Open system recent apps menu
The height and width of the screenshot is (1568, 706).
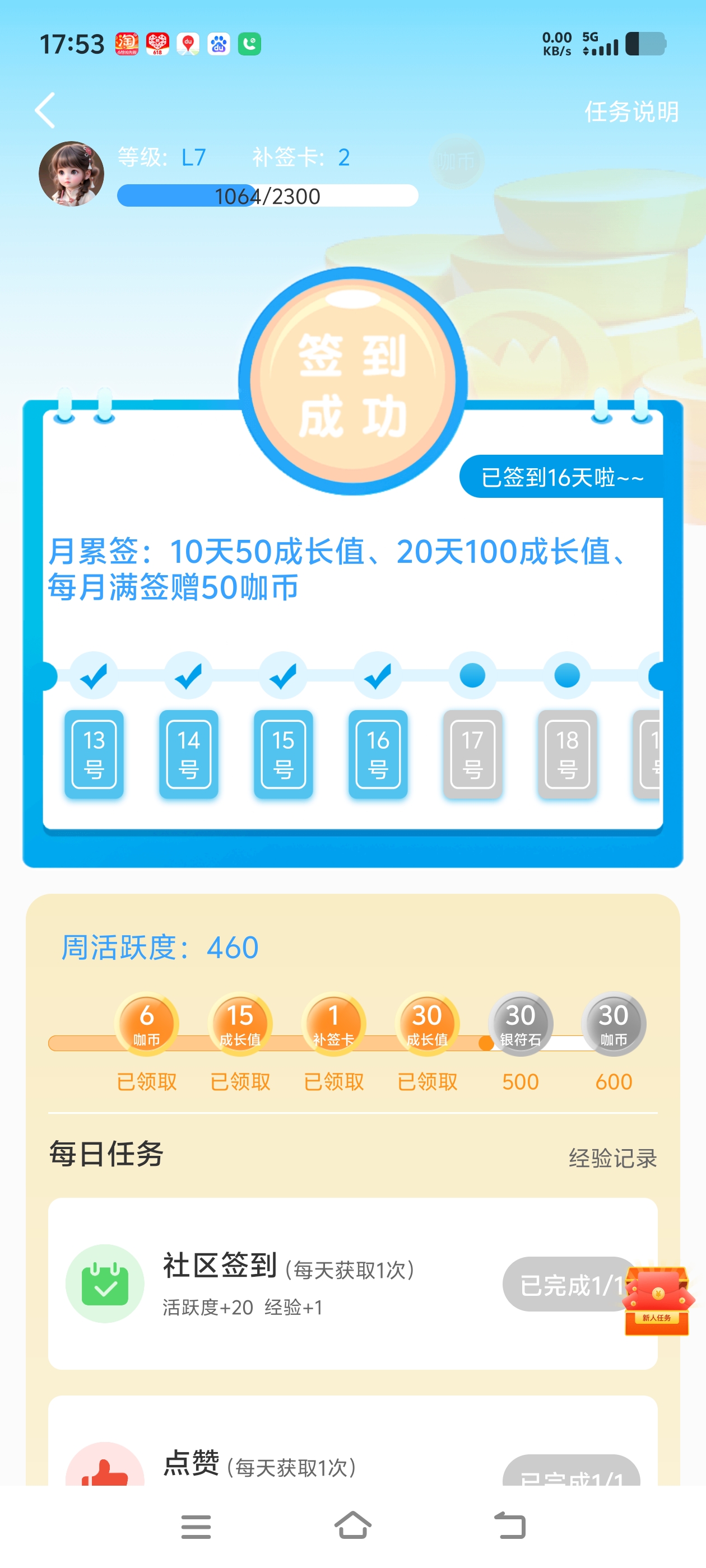pos(196,1526)
